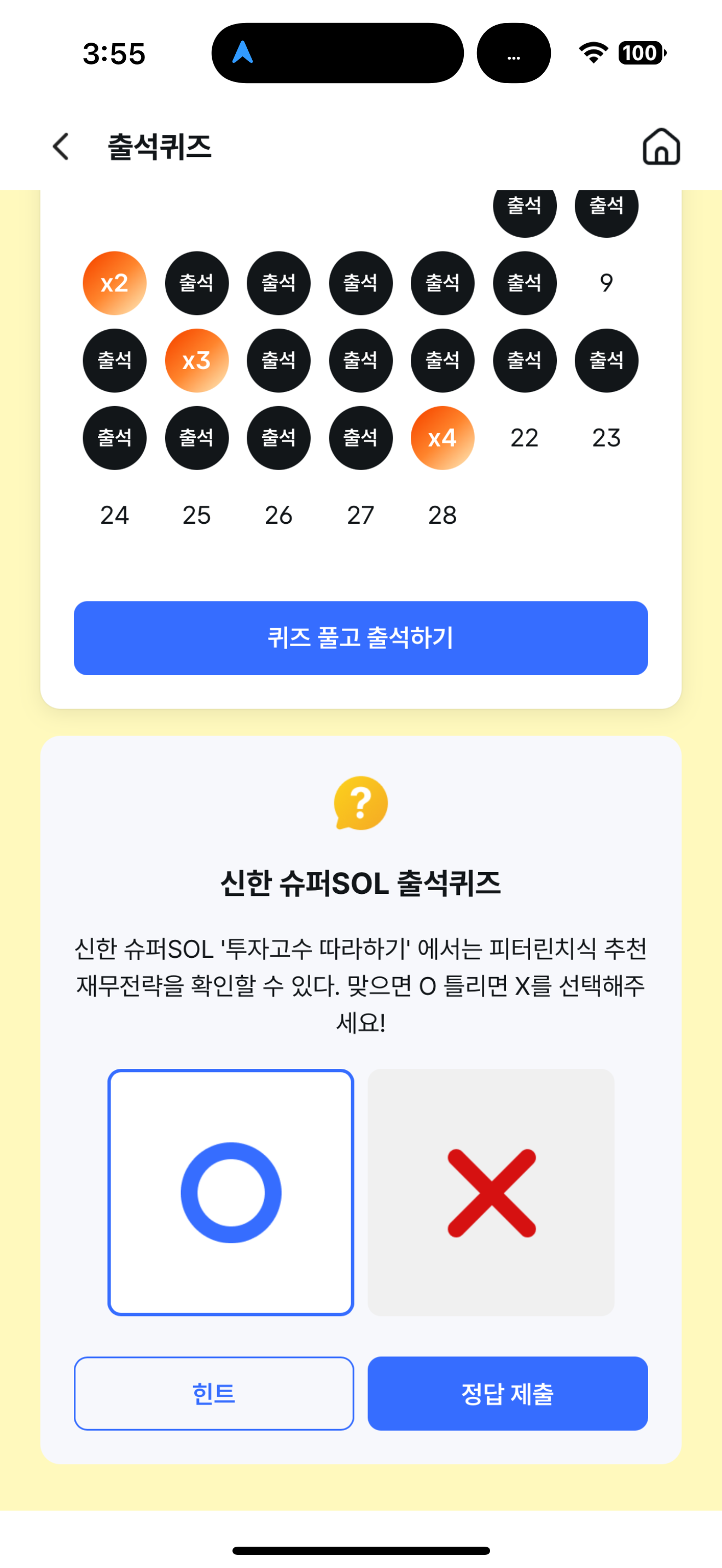Open the 힌트 button
722x1568 pixels.
[214, 1393]
